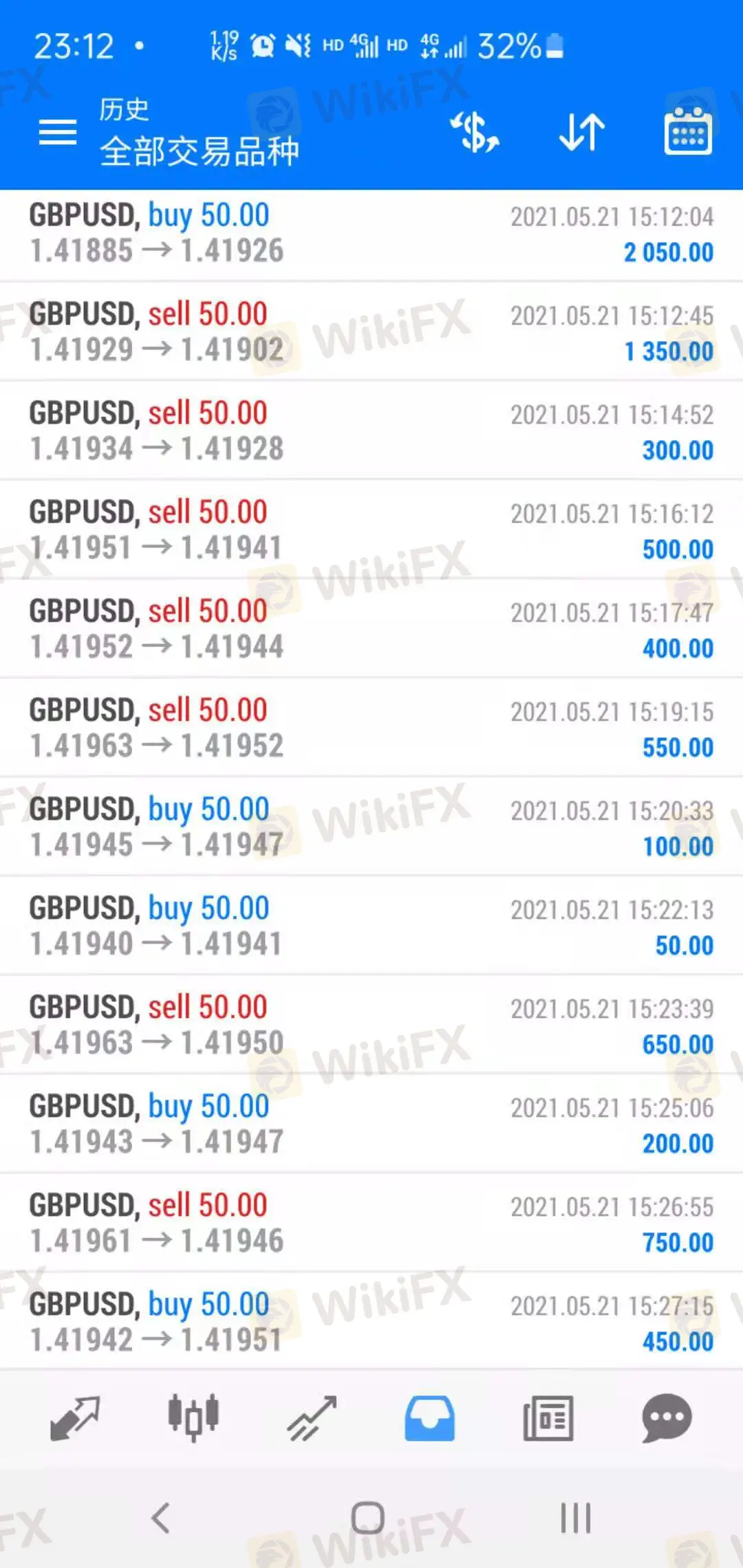
Task: Open the sort order icon
Action: (x=581, y=132)
